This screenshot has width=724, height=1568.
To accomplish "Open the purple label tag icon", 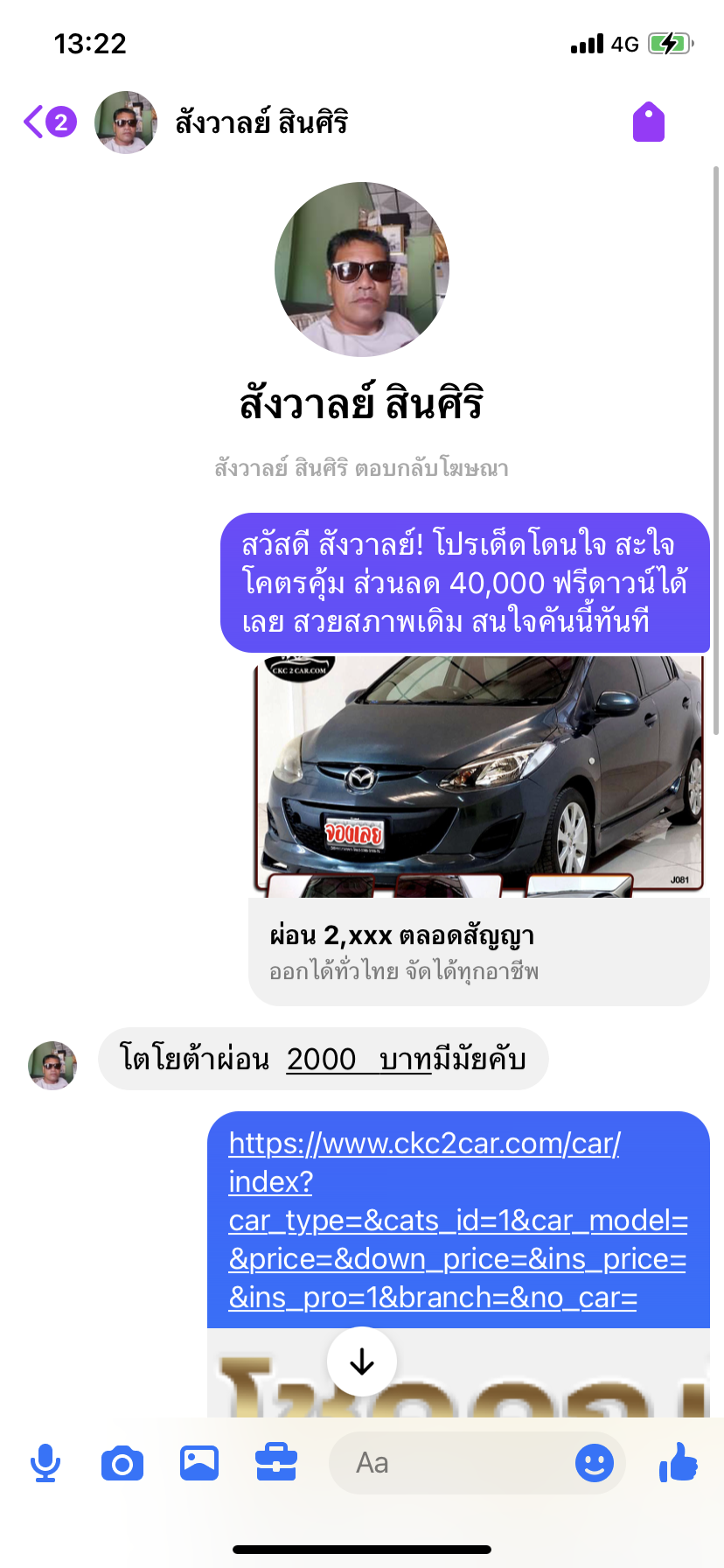I will 648,122.
